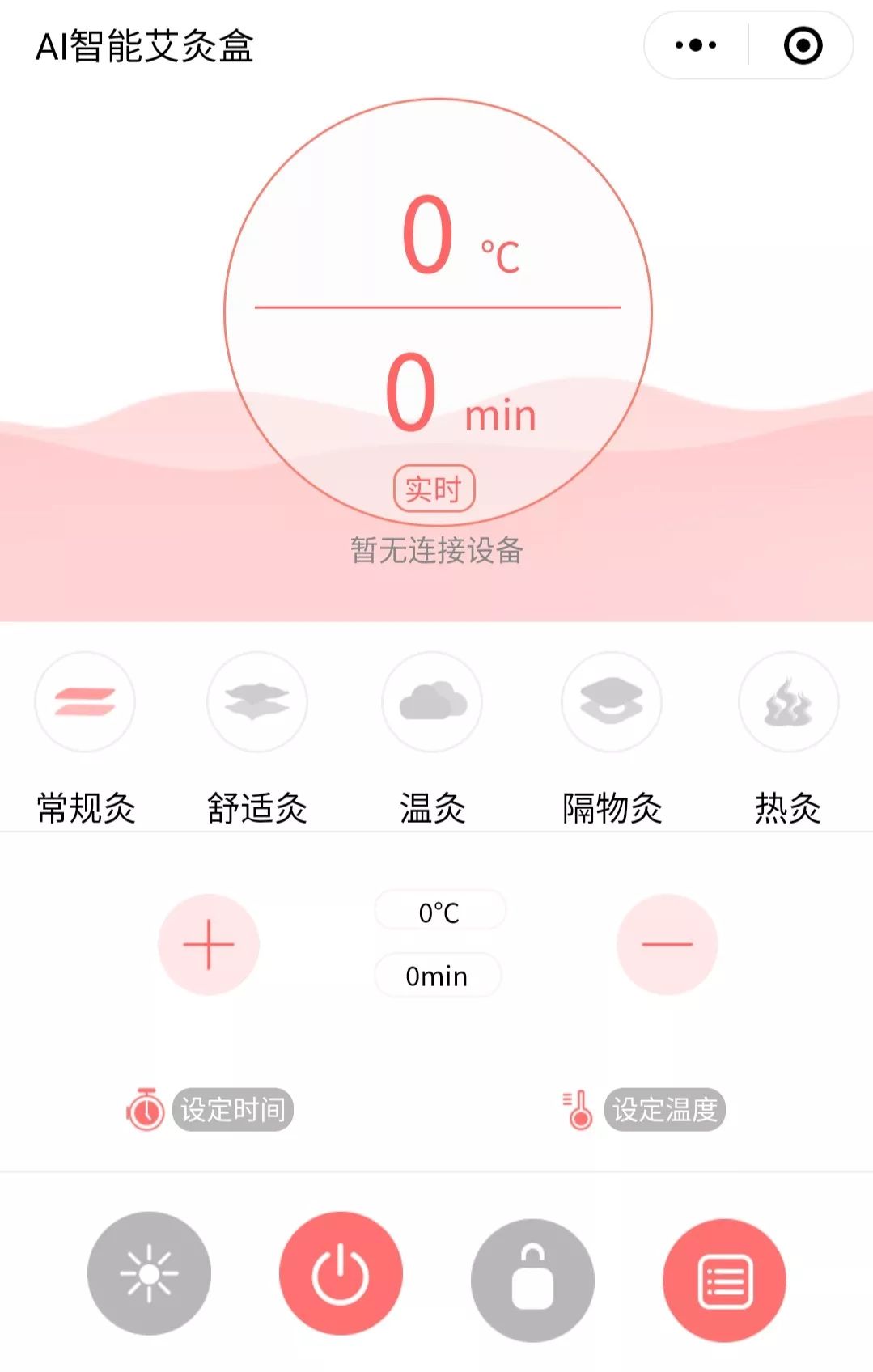Tap the 0min duration field
873x1372 pixels.
point(437,976)
